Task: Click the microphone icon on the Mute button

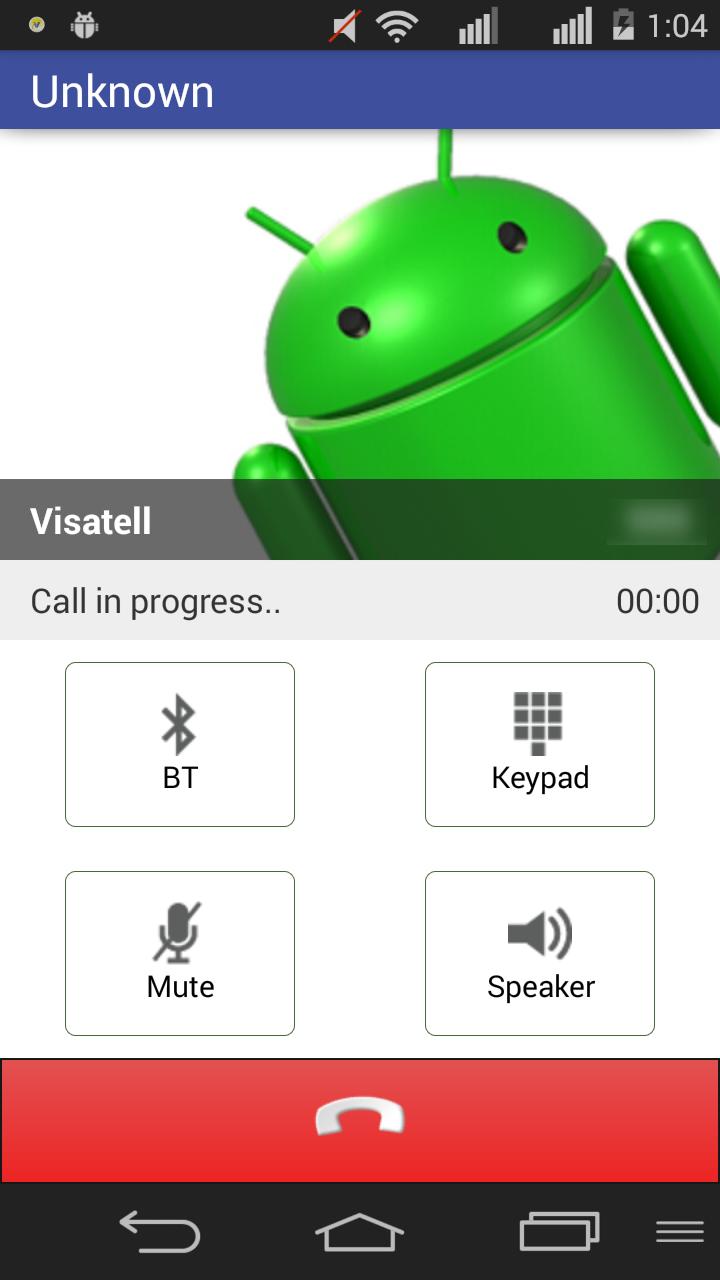Action: [x=179, y=930]
